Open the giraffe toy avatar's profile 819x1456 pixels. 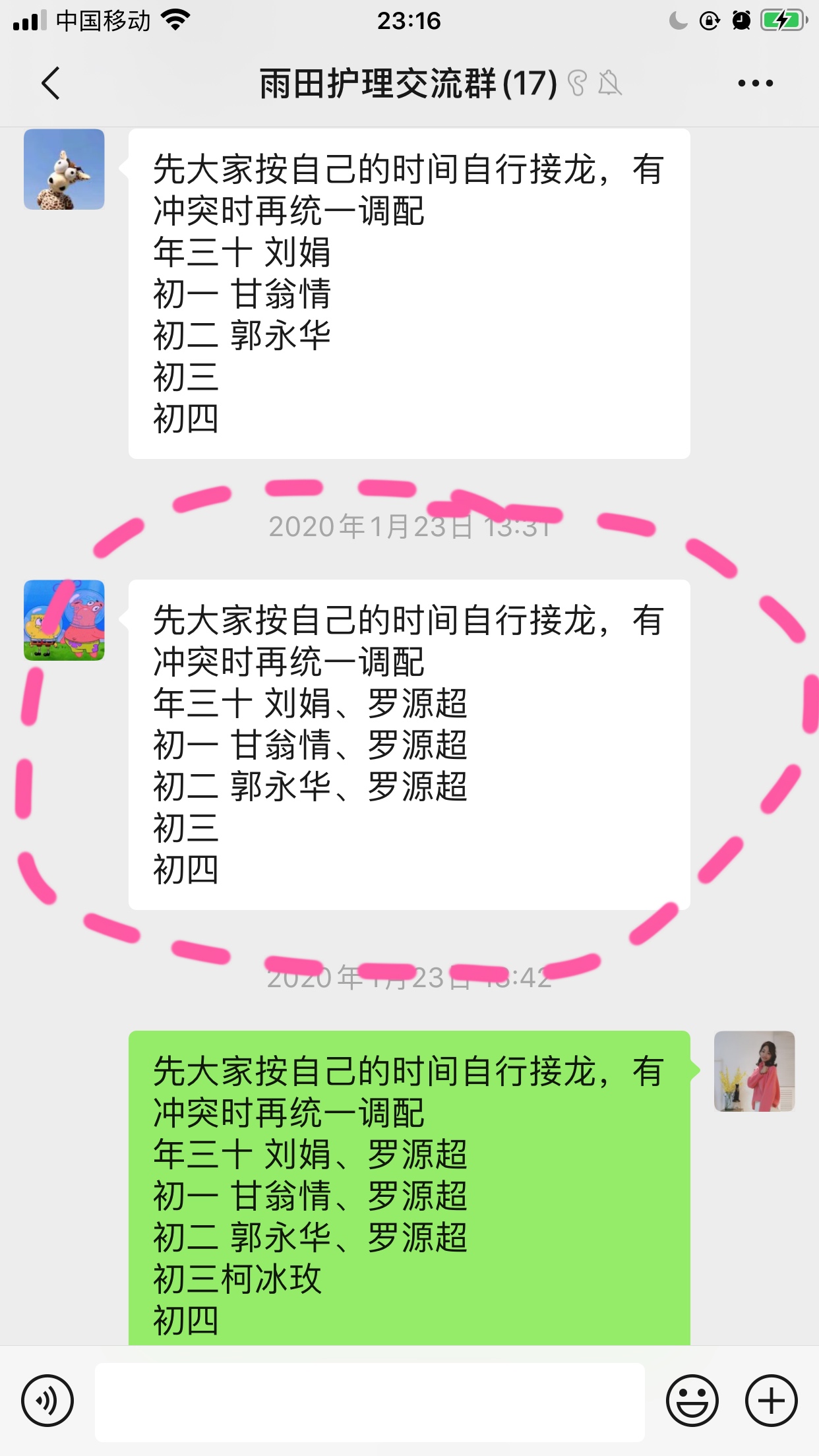click(64, 169)
